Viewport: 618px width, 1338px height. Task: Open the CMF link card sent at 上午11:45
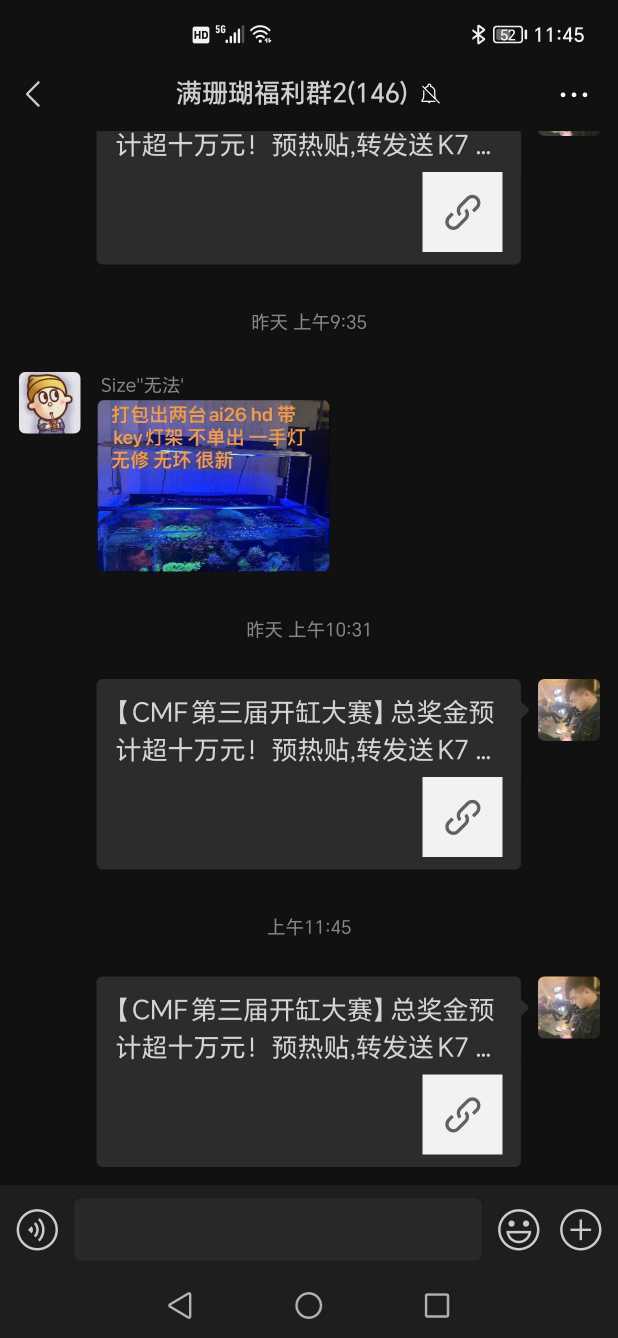coord(308,1071)
